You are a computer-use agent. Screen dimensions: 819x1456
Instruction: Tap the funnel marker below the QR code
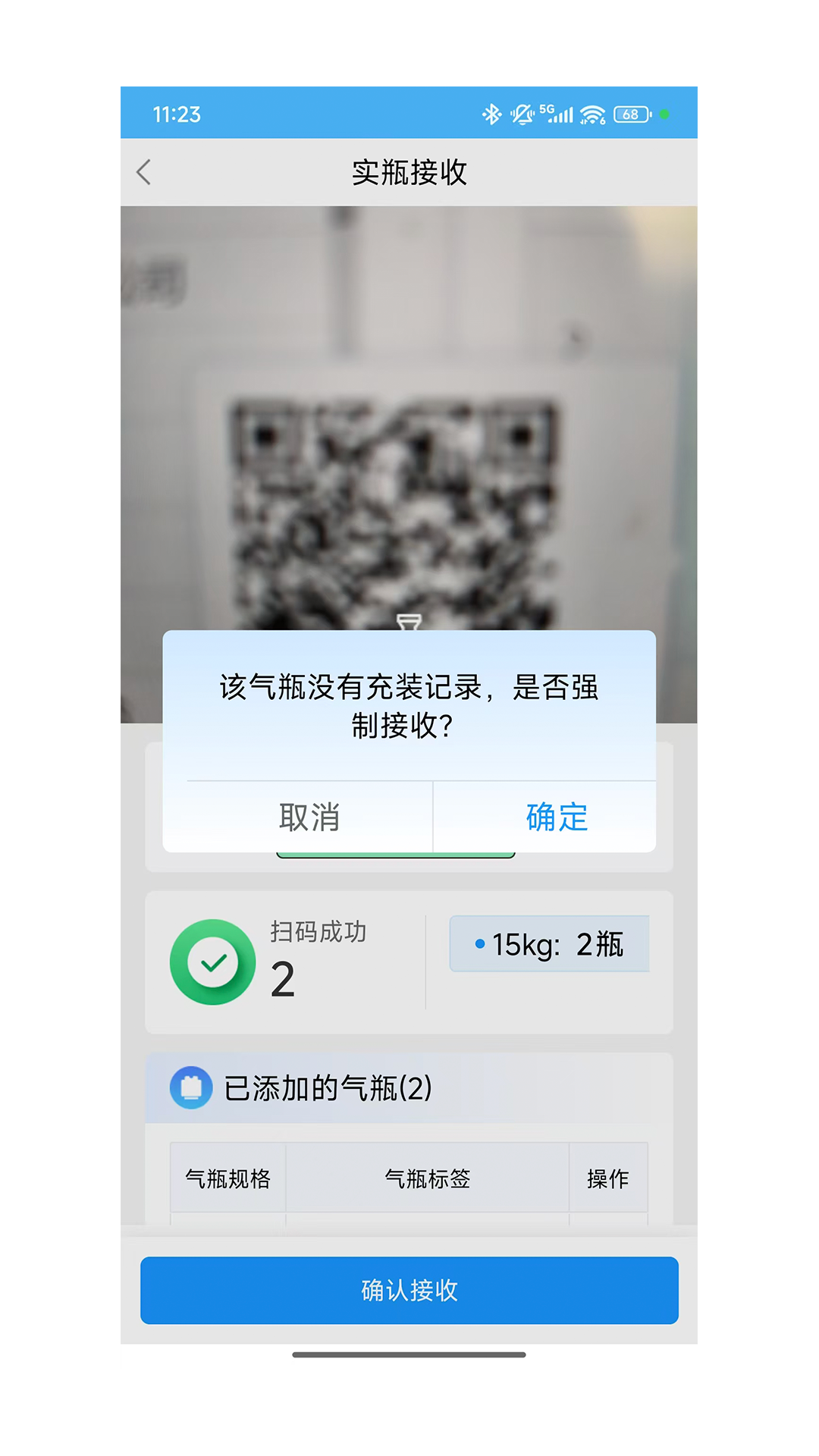pyautogui.click(x=409, y=623)
